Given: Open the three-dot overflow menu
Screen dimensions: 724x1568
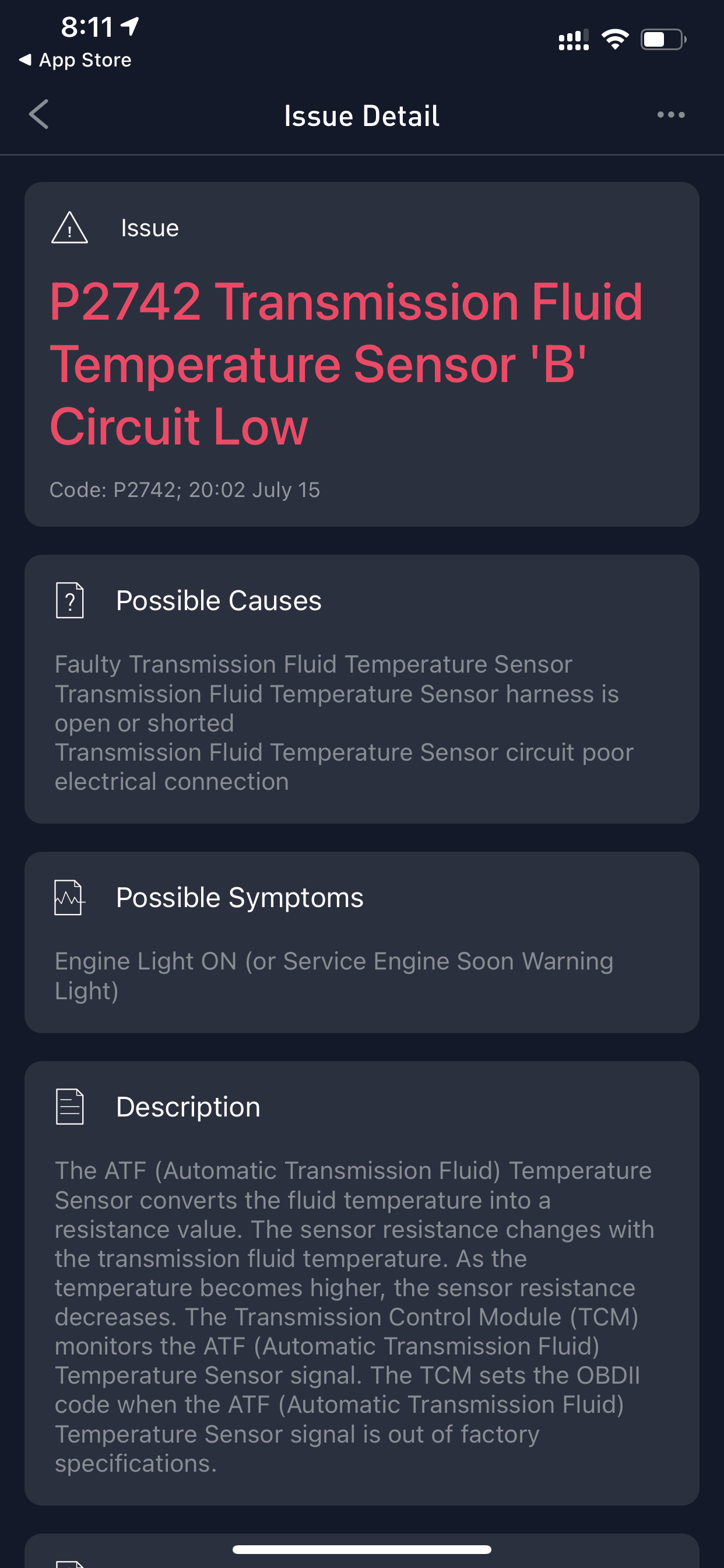Looking at the screenshot, I should click(x=670, y=114).
